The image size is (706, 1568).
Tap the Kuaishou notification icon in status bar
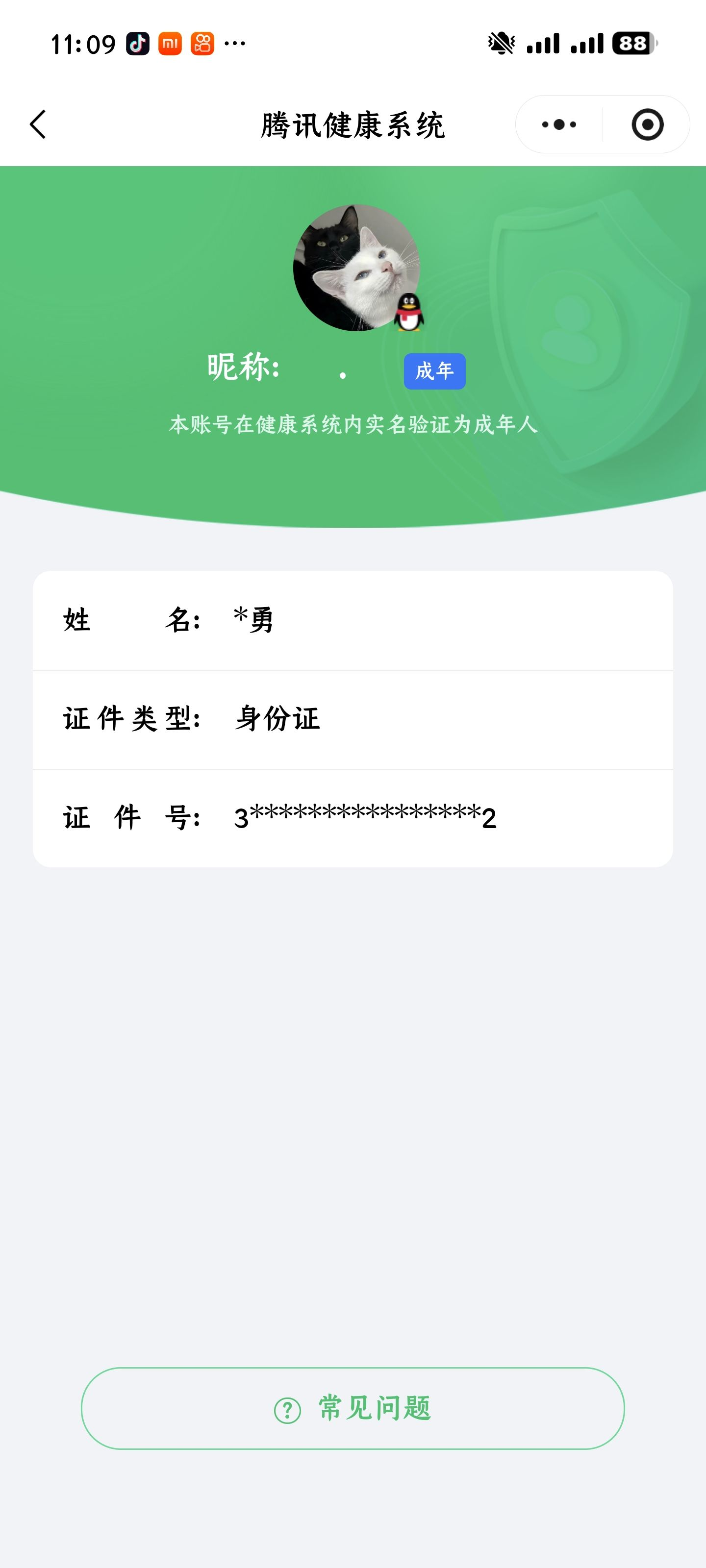point(202,43)
